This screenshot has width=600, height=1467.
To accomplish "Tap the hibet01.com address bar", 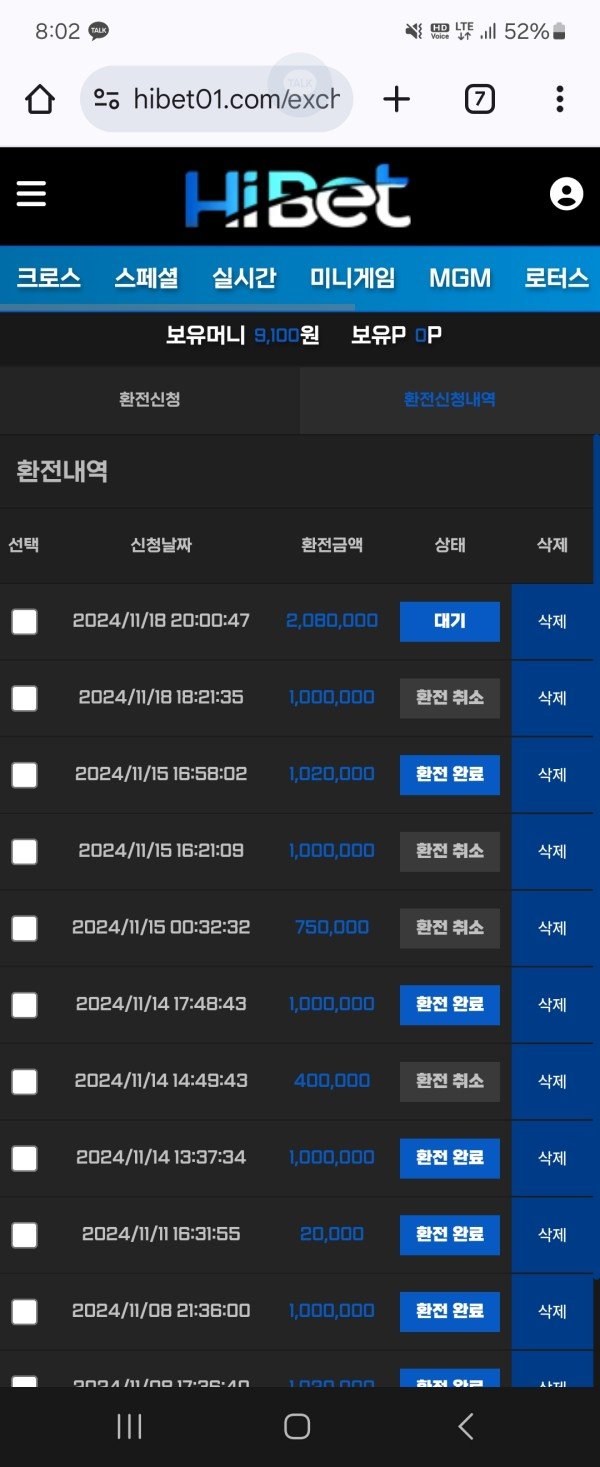I will tap(216, 99).
